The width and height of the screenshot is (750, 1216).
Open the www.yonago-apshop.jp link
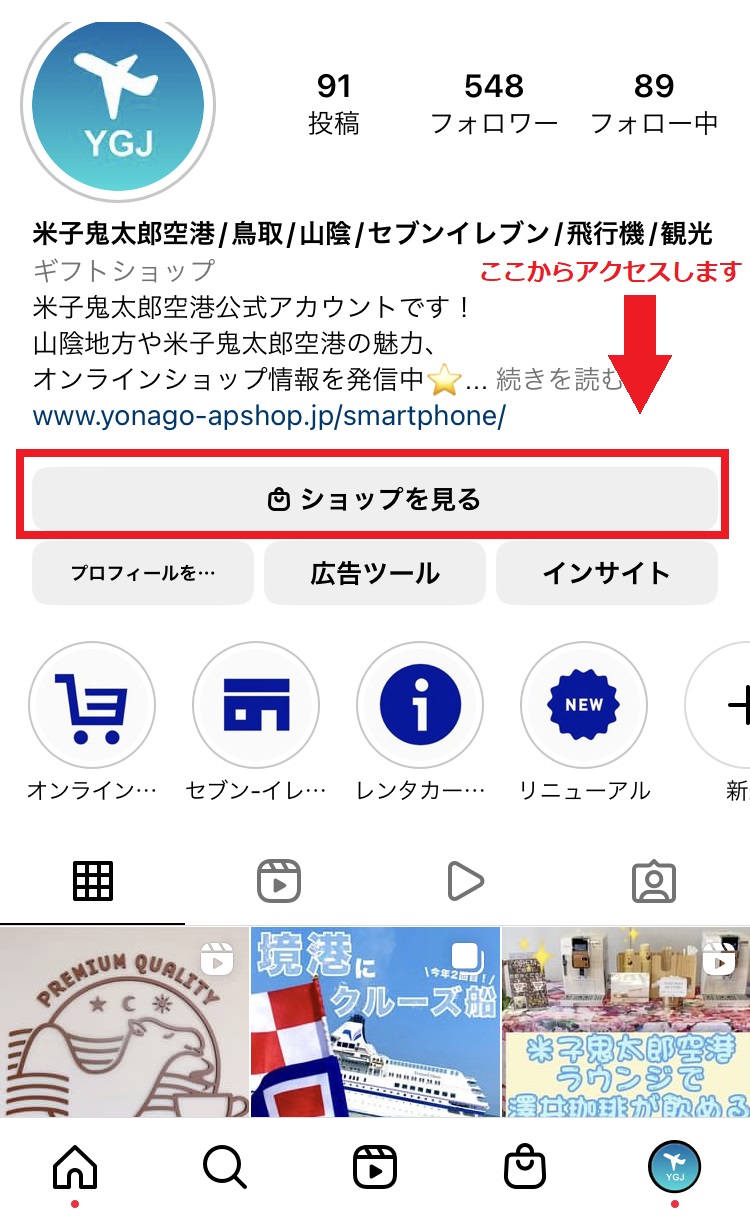click(x=269, y=415)
